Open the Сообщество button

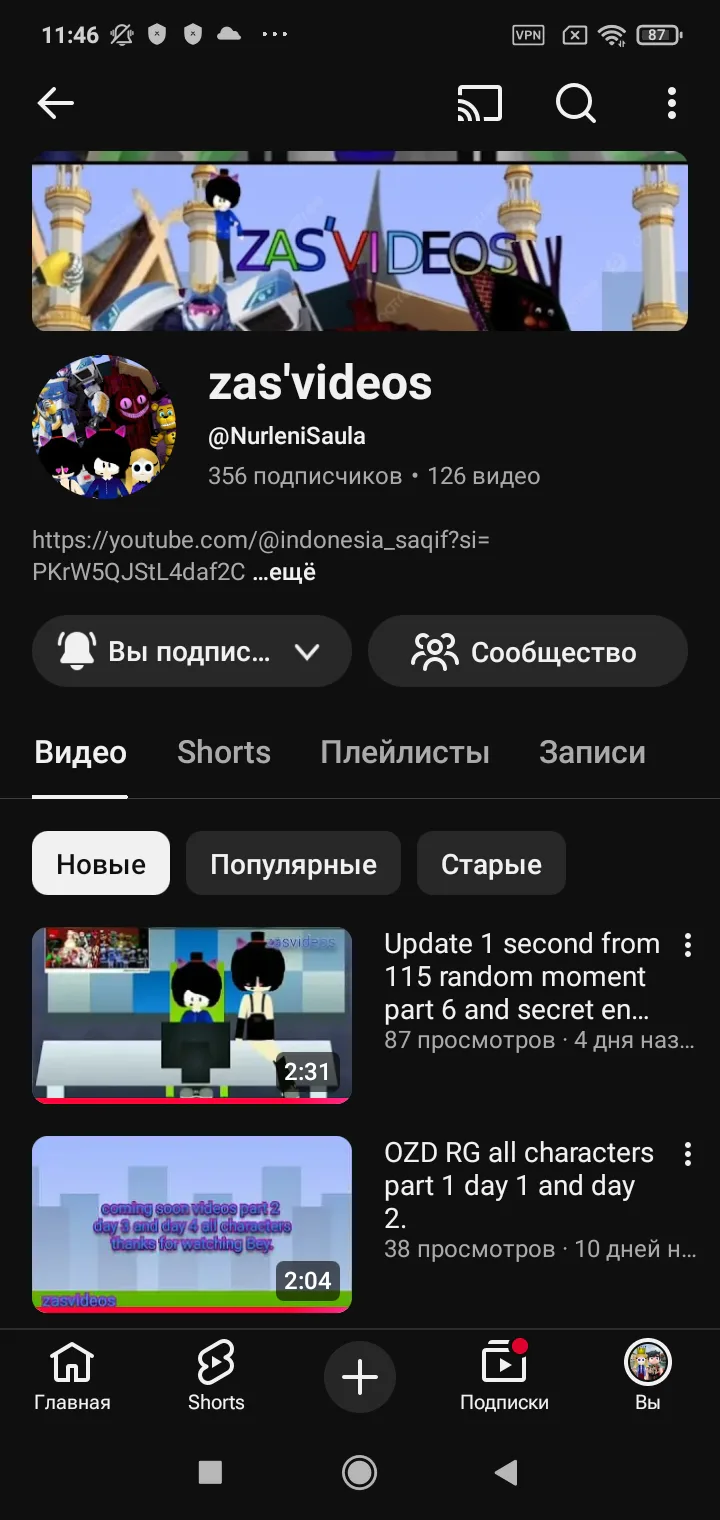click(x=527, y=652)
